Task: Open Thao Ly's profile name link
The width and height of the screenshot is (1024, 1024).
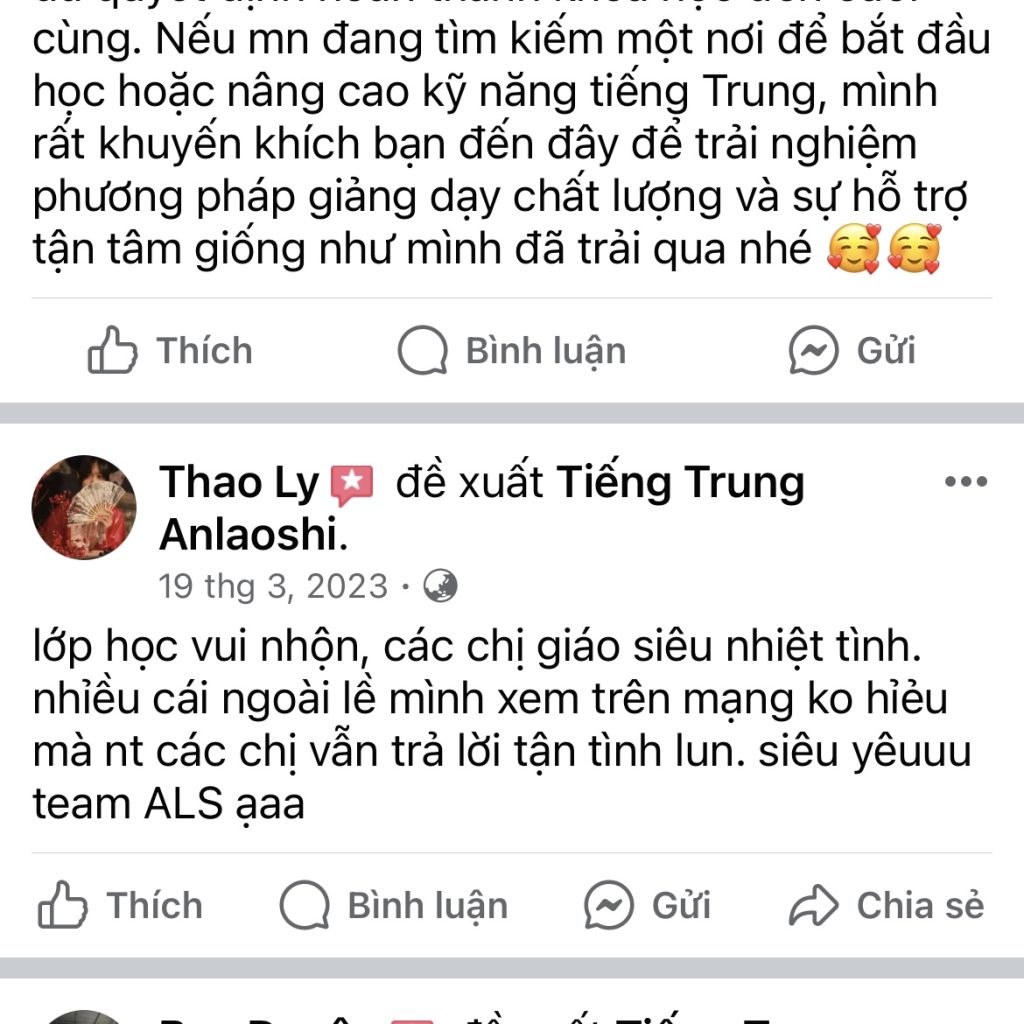Action: tap(240, 483)
